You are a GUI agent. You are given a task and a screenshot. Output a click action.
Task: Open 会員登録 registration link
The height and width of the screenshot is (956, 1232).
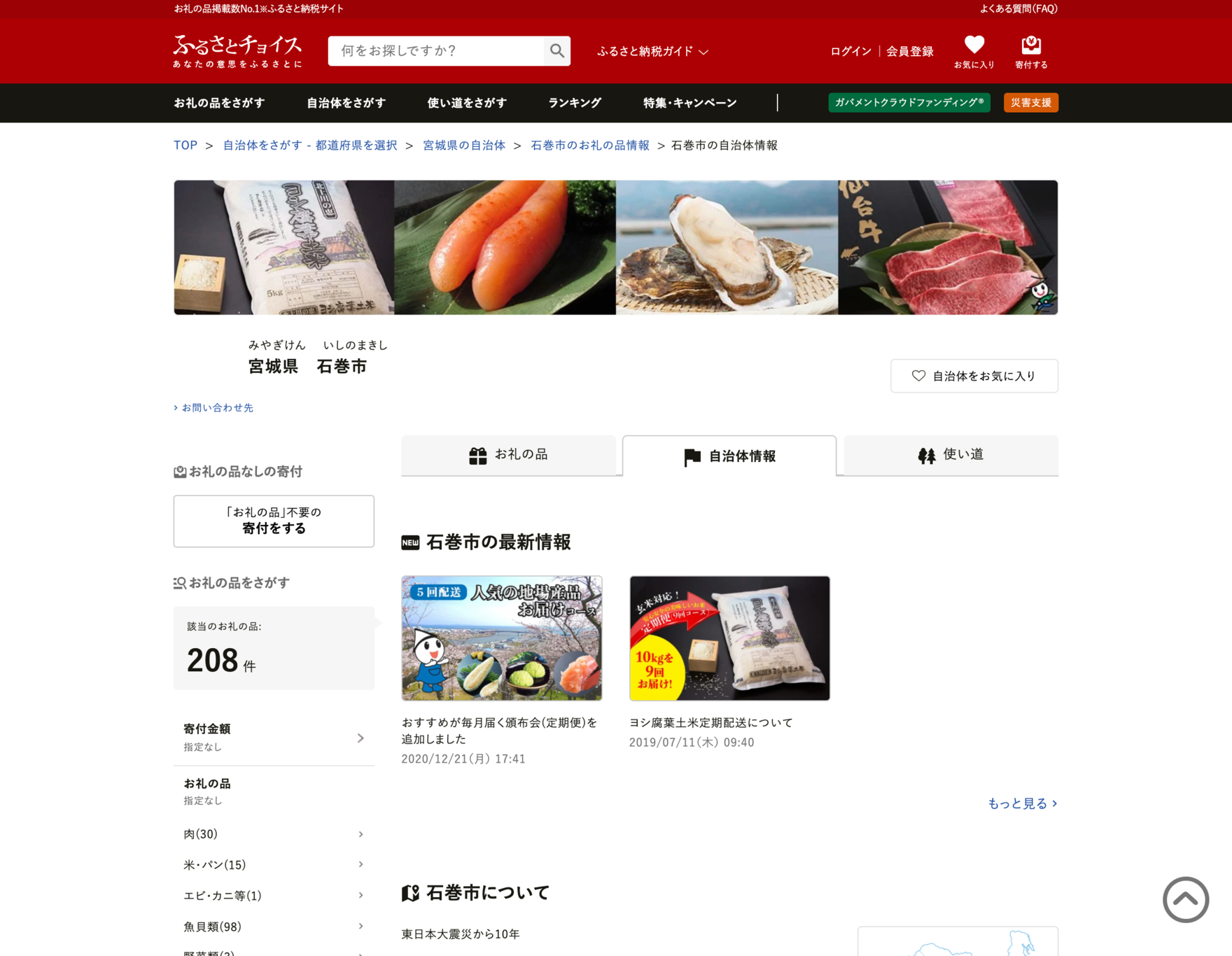(909, 52)
